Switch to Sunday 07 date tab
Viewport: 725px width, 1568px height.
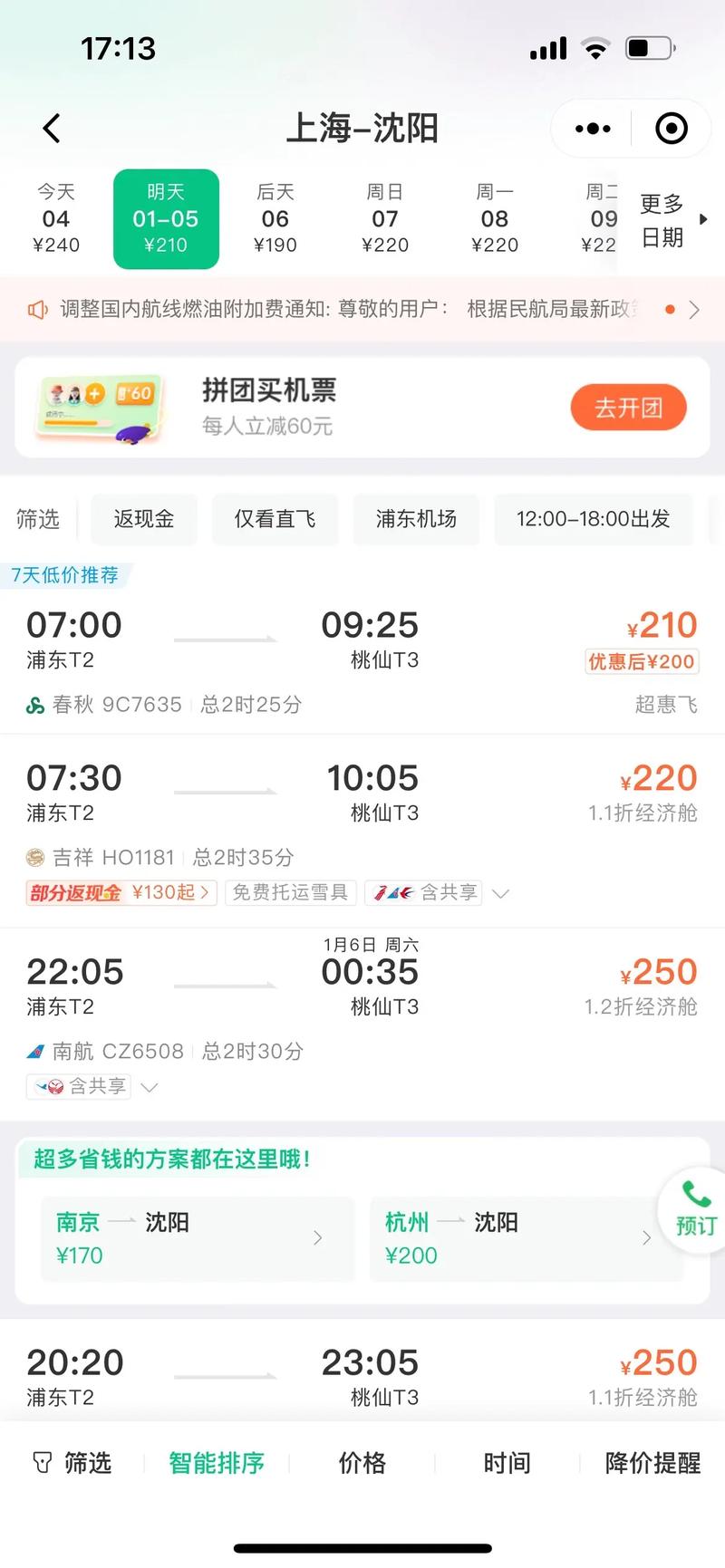point(384,219)
